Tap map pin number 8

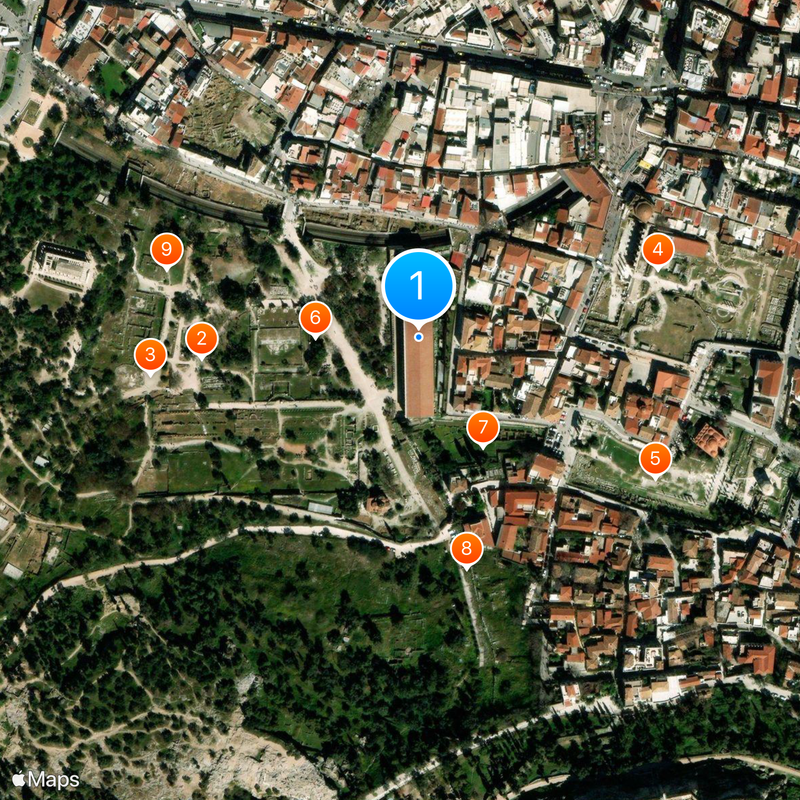[466, 549]
